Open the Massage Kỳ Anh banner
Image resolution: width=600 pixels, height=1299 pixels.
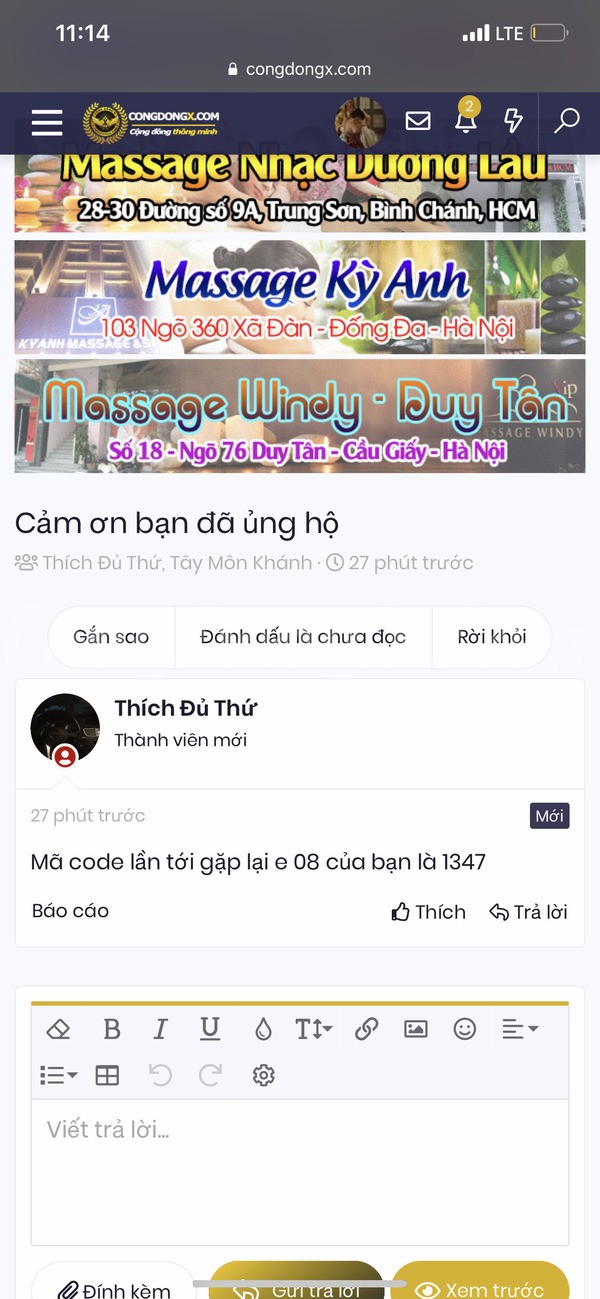[x=300, y=297]
